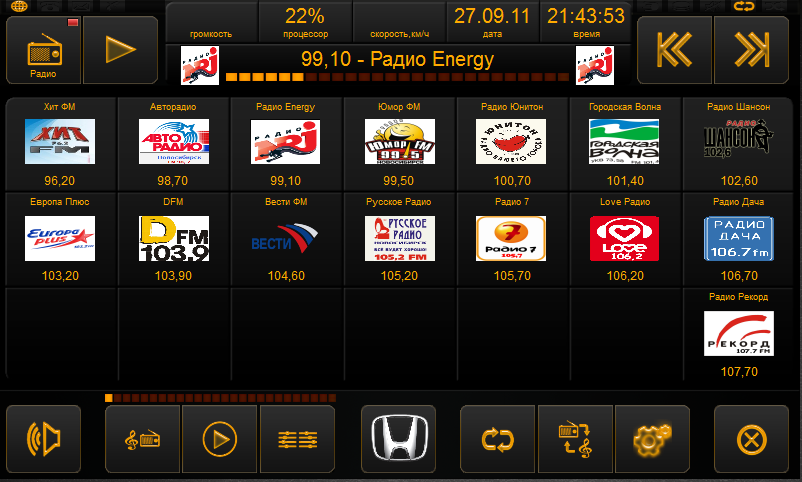
Task: Tune to Радио Рекорд 107,70
Action: 739,334
